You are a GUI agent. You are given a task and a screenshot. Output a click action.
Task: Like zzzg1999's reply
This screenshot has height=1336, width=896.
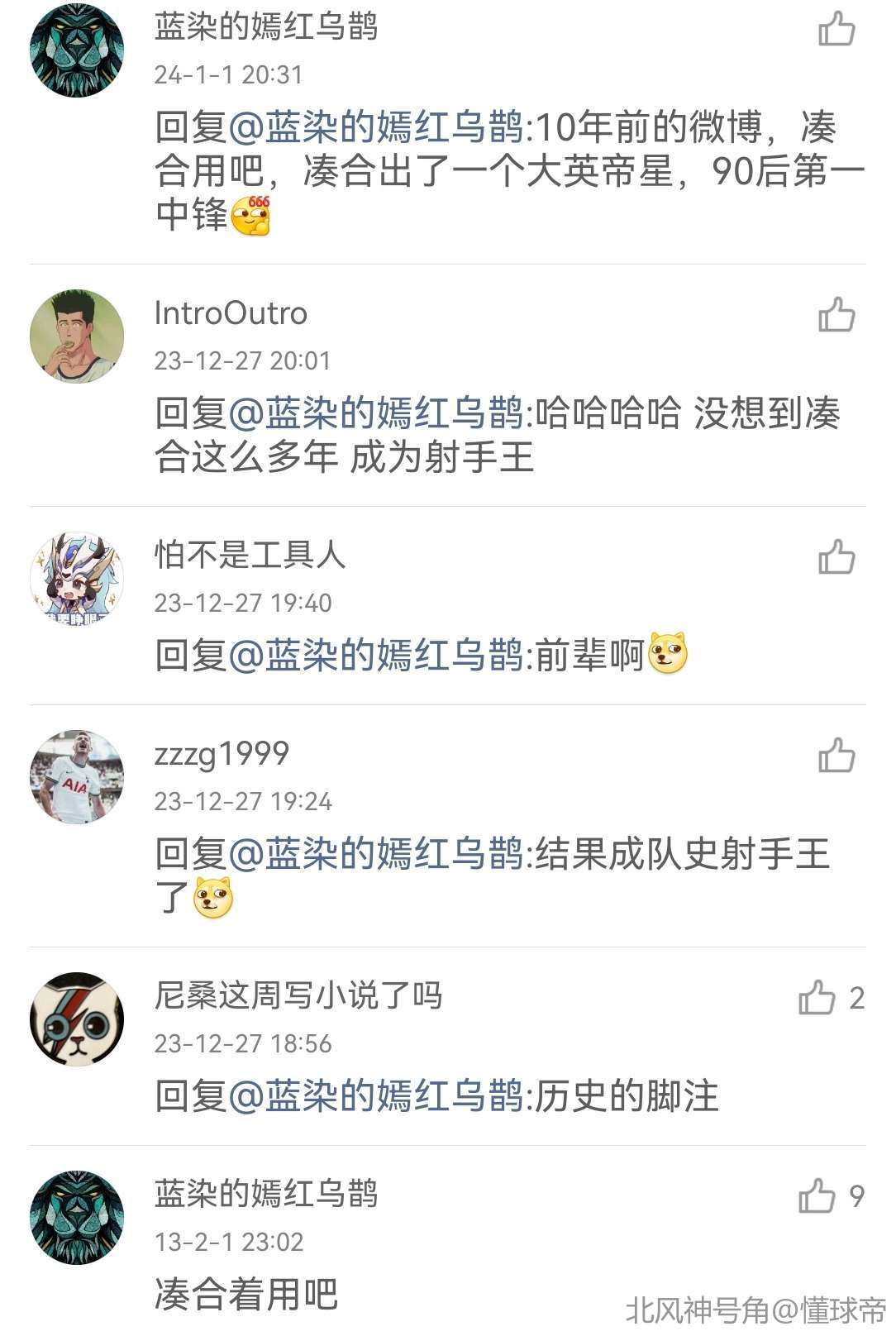836,756
